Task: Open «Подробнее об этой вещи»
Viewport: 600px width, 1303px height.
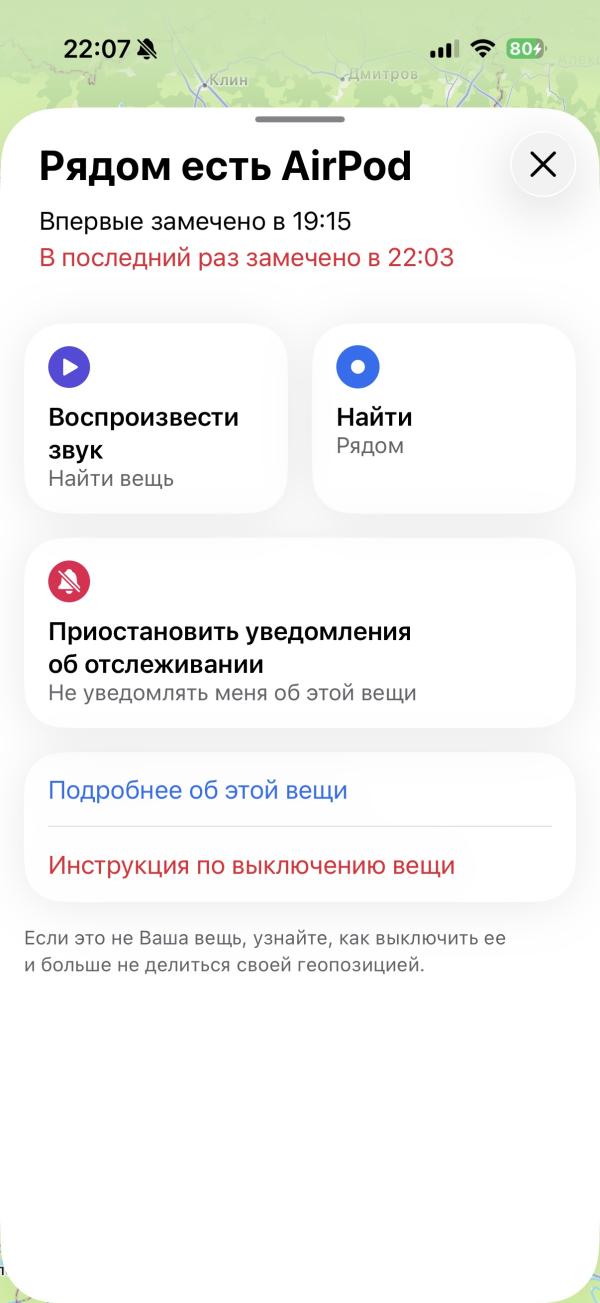Action: [x=300, y=790]
